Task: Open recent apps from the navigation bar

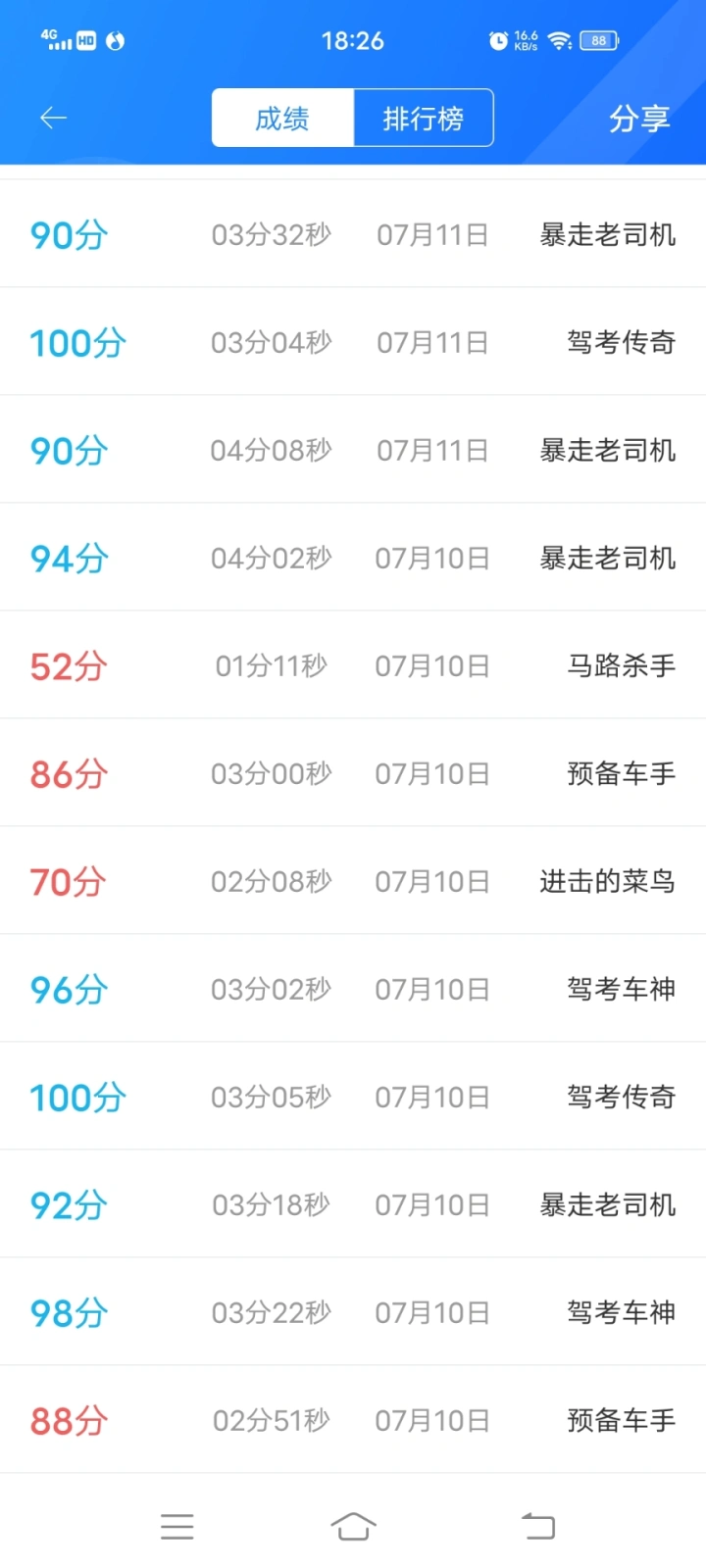Action: (177, 1526)
